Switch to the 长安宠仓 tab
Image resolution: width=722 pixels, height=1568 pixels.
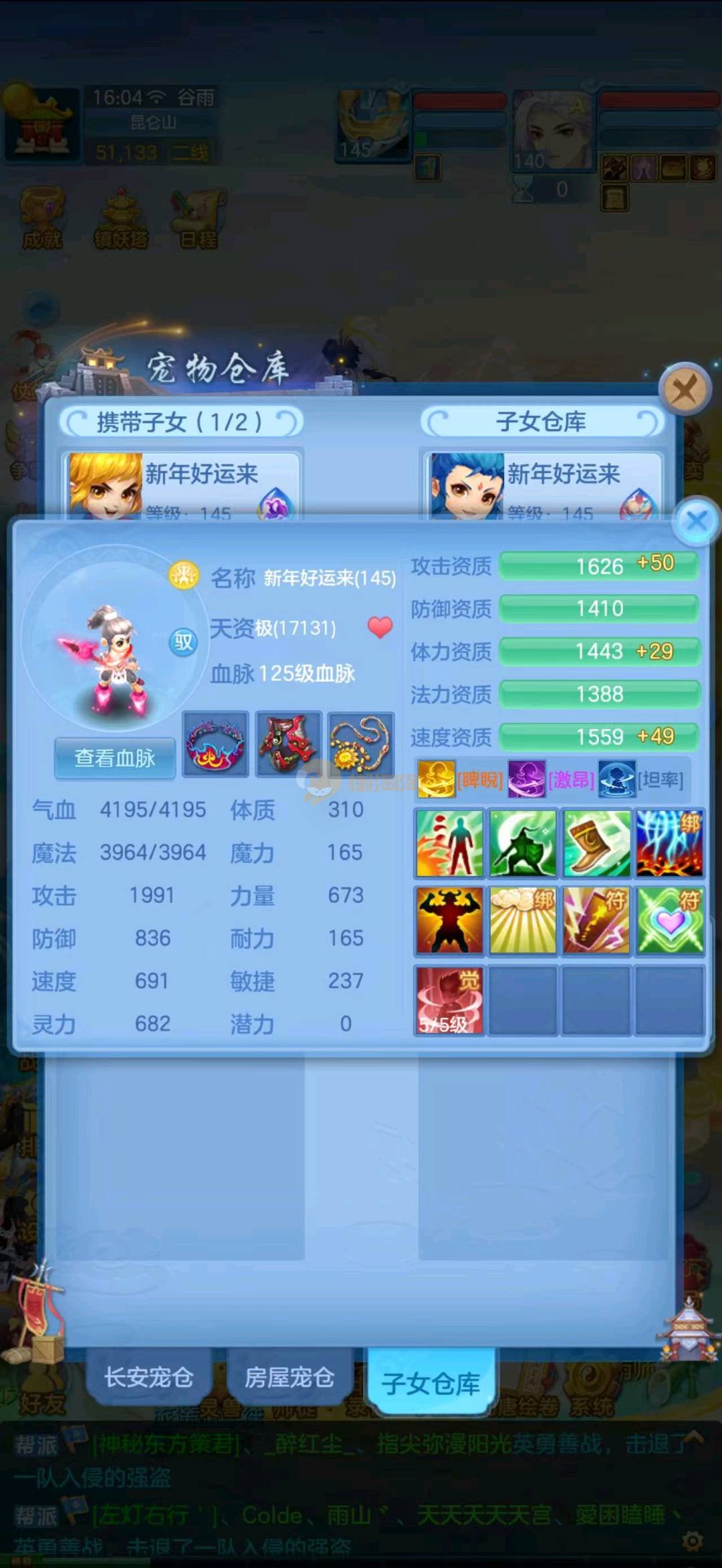coord(148,1377)
